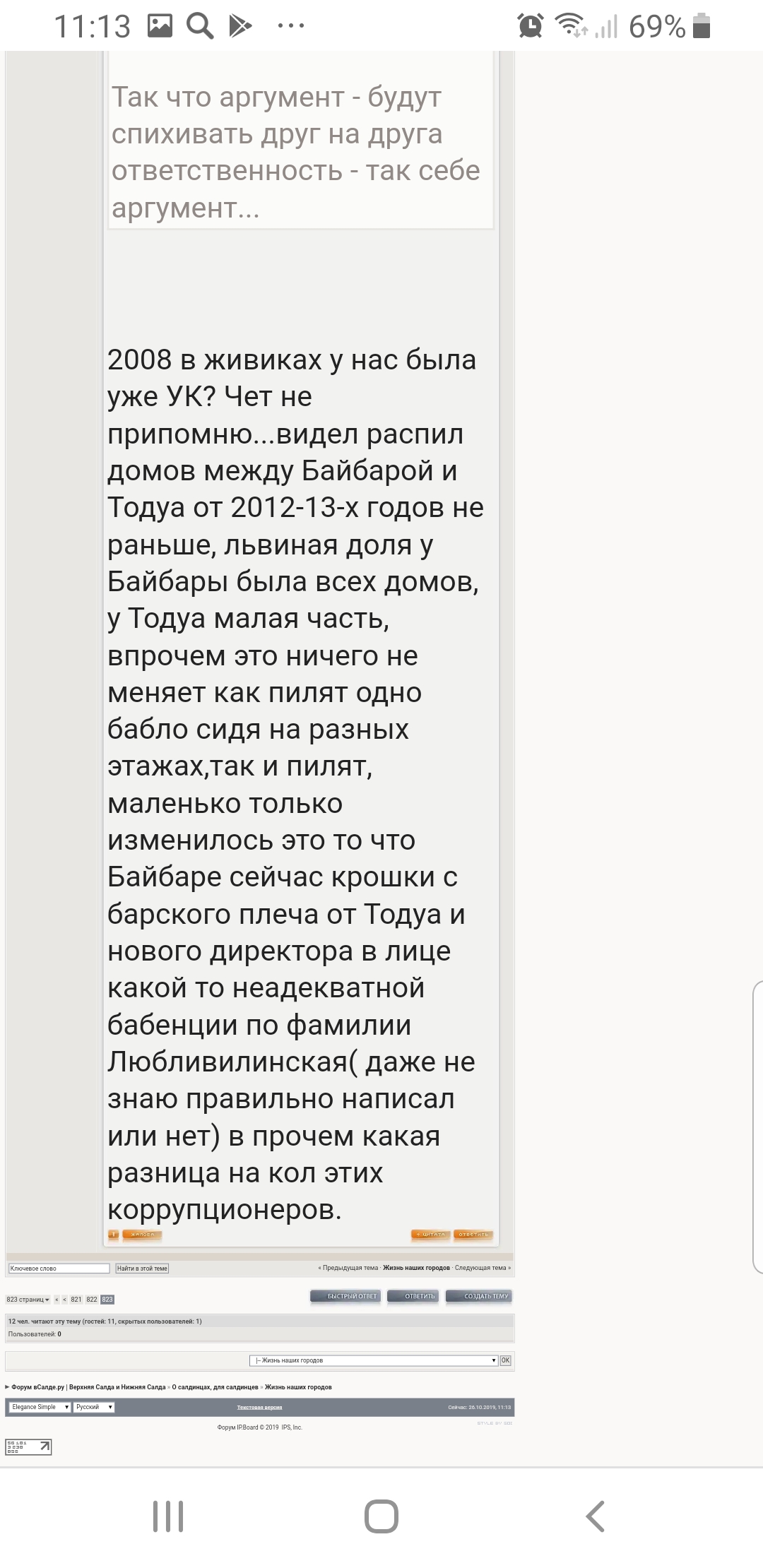Focus the Ключевое слово search field
The height and width of the screenshot is (1568, 763).
coord(59,1269)
